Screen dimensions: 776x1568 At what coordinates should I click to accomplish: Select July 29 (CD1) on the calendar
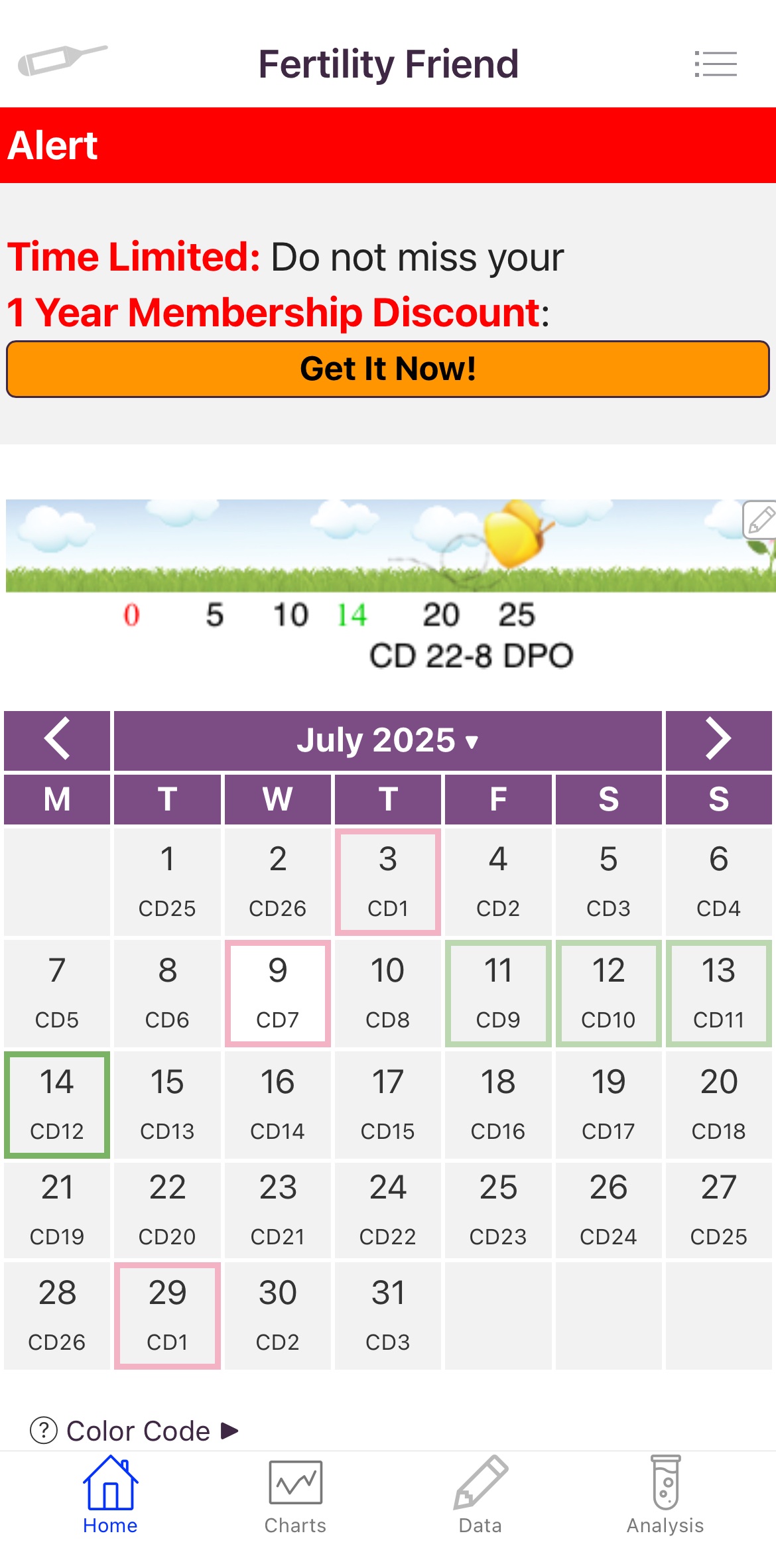click(x=167, y=1315)
